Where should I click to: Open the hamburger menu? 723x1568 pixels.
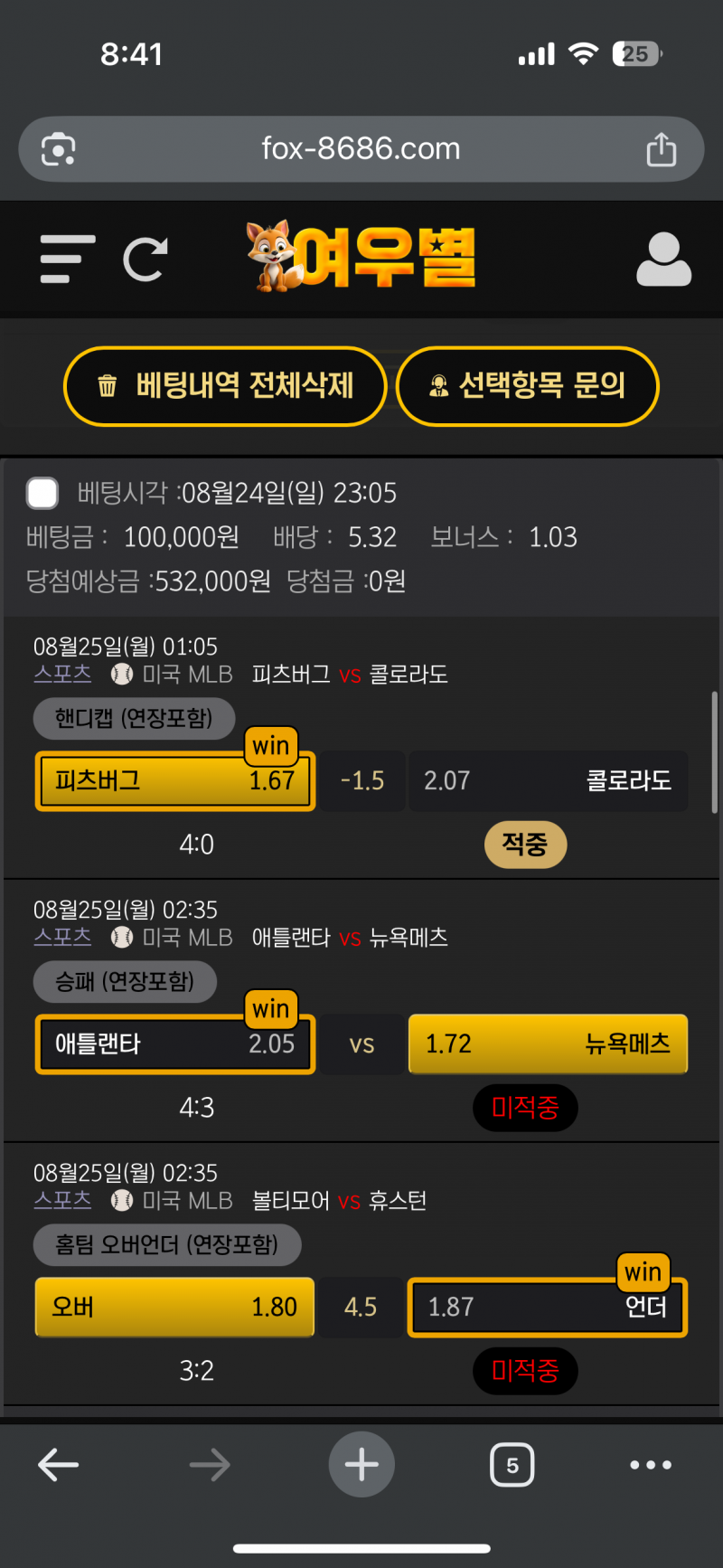(68, 259)
